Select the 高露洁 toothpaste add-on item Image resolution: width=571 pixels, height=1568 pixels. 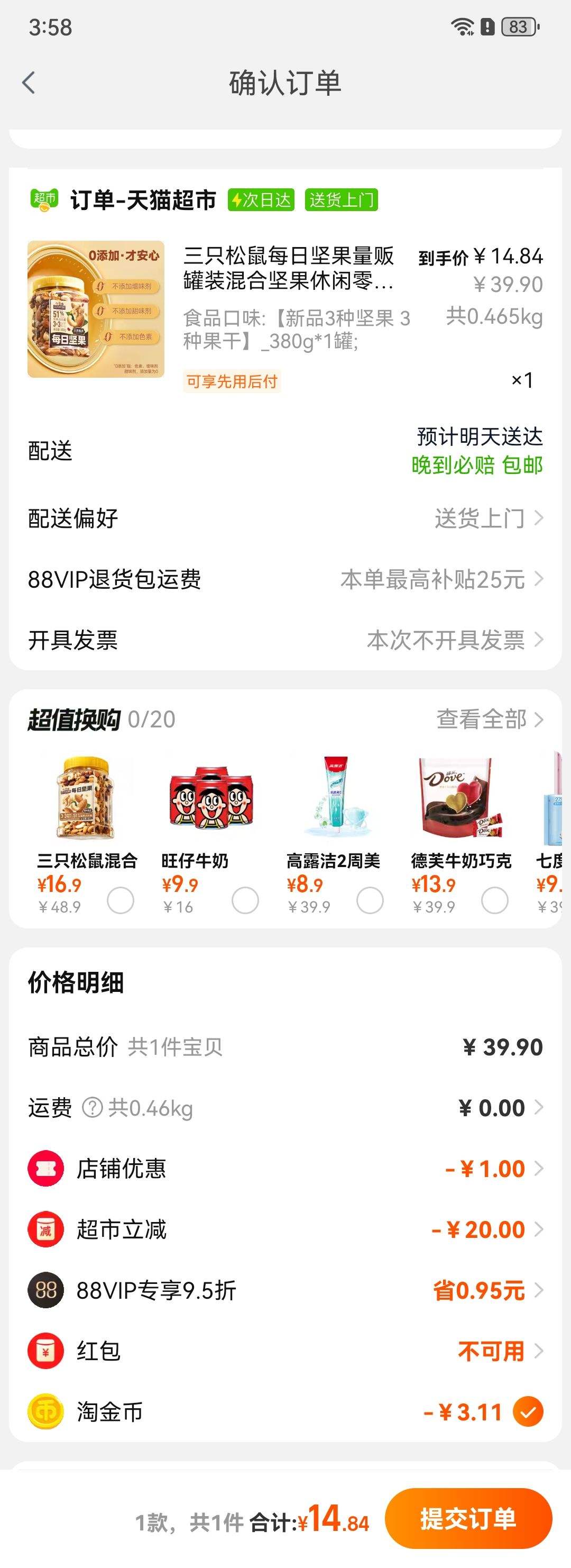(370, 900)
